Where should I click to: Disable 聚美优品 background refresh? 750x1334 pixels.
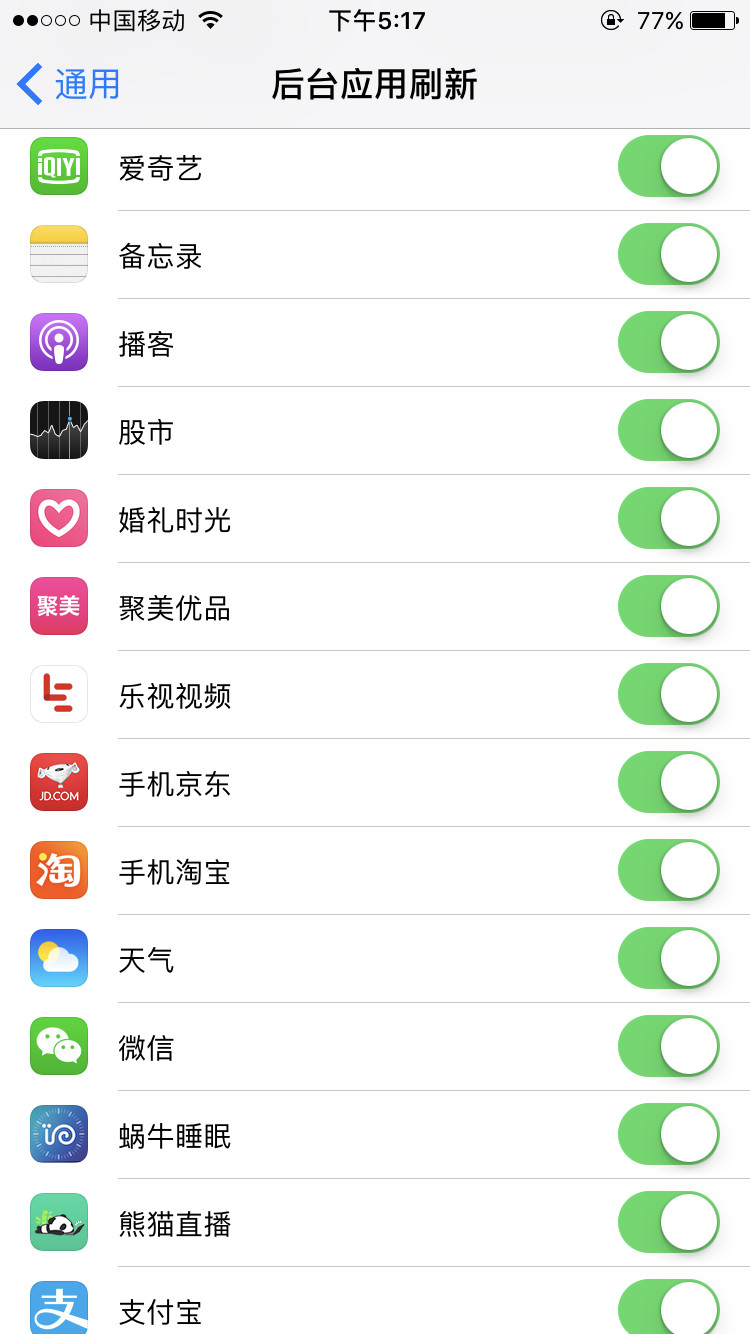[x=669, y=606]
